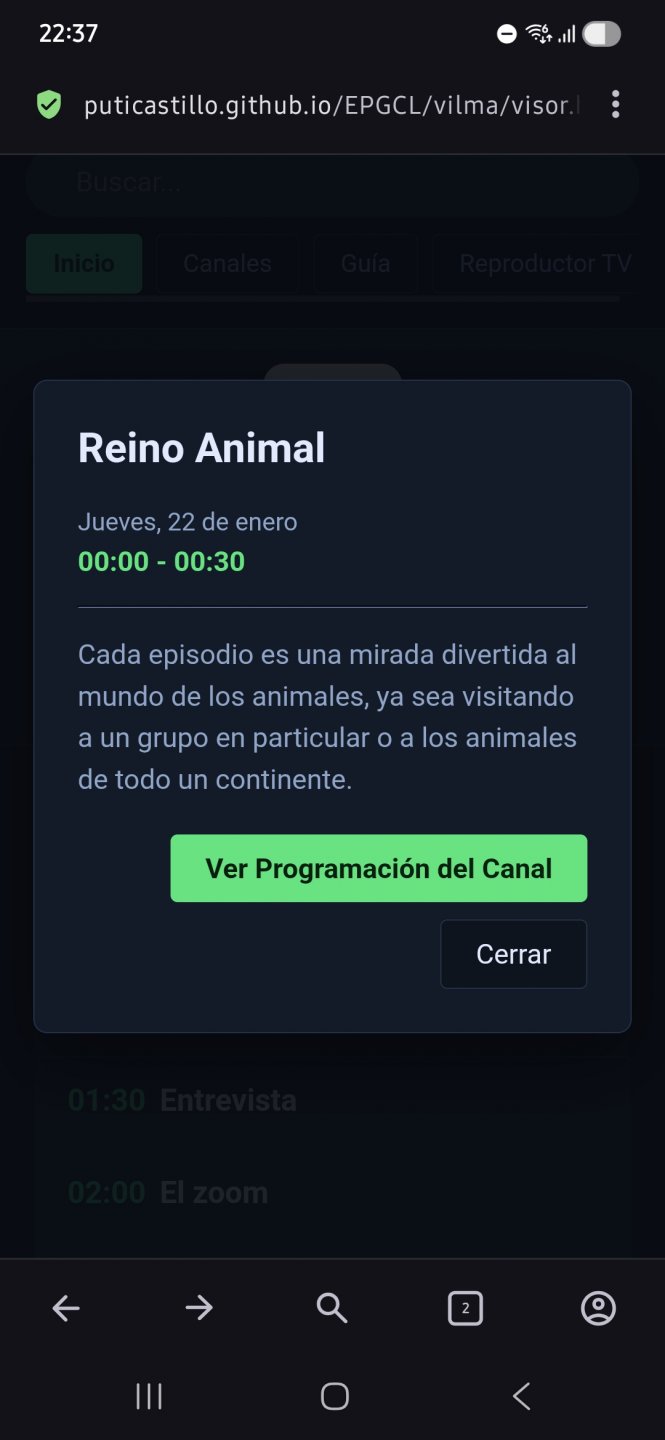This screenshot has height=1440, width=665.
Task: View site security shield info
Action: point(49,105)
